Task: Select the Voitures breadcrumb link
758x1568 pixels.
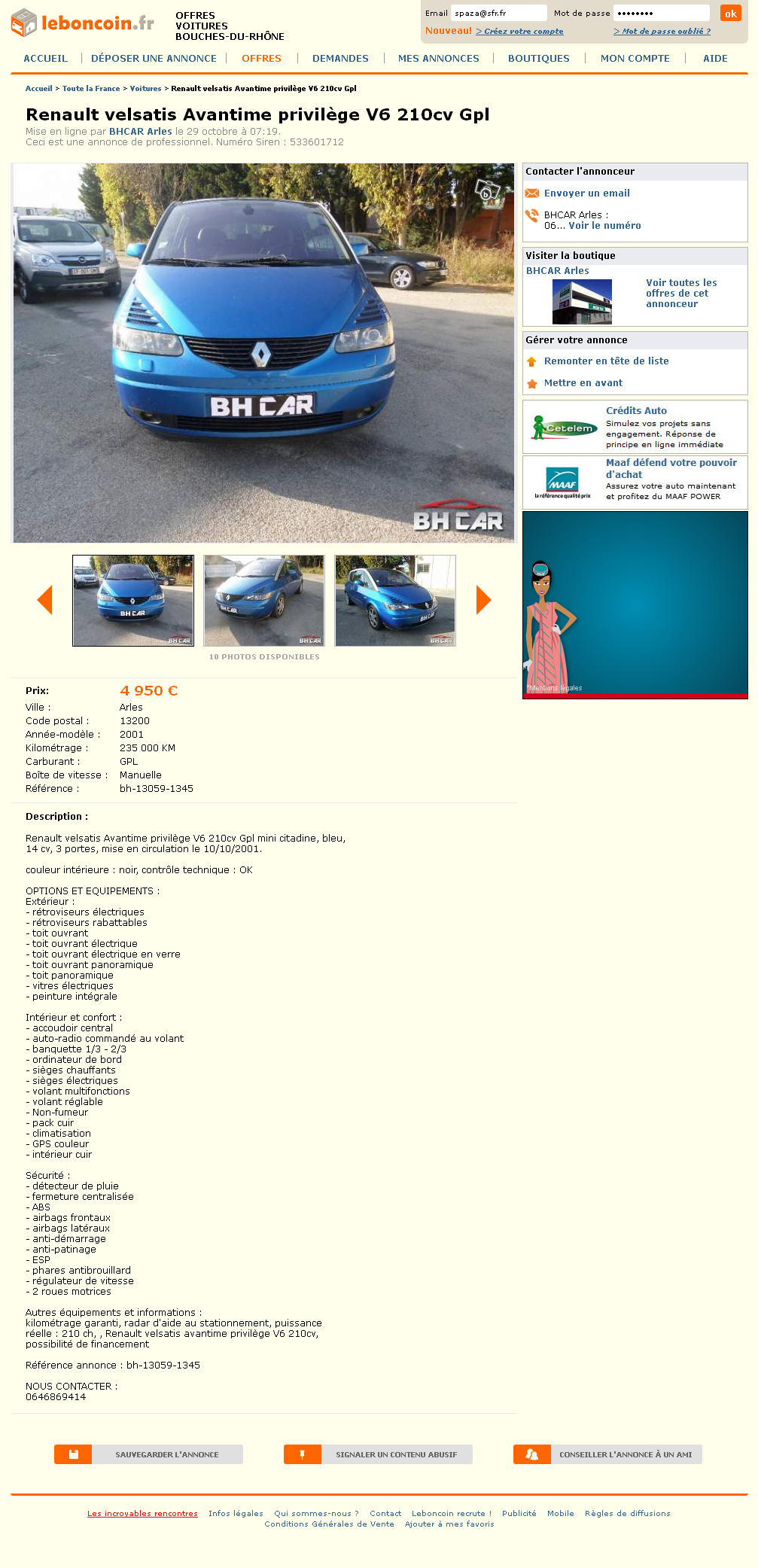Action: coord(145,89)
